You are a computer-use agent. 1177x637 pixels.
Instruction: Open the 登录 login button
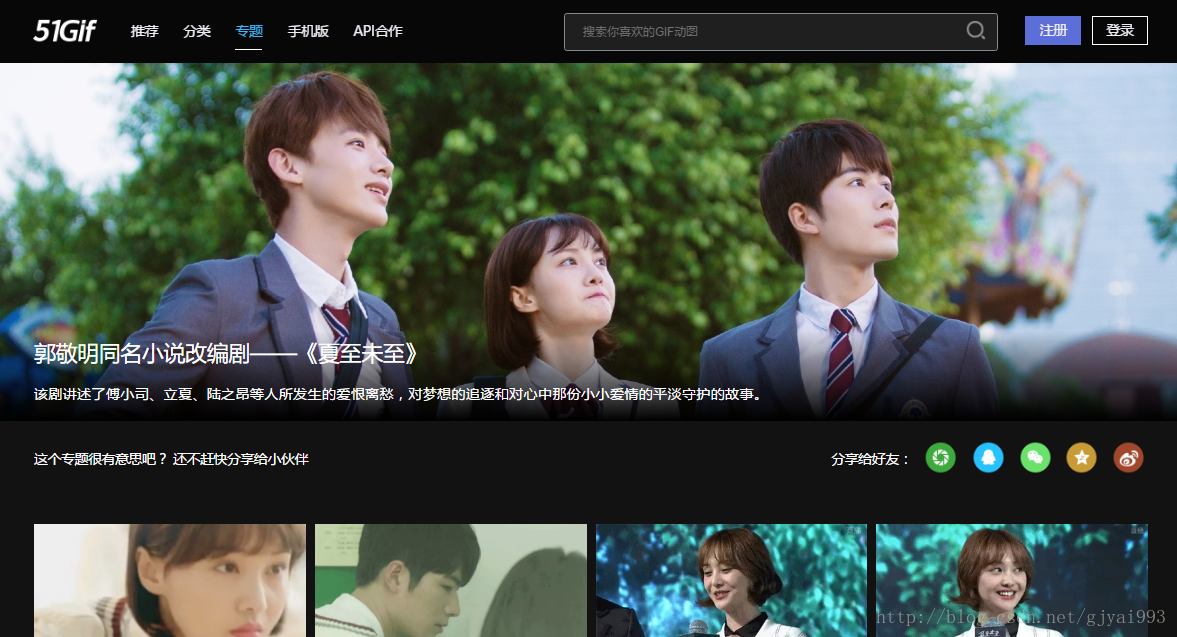tap(1120, 31)
